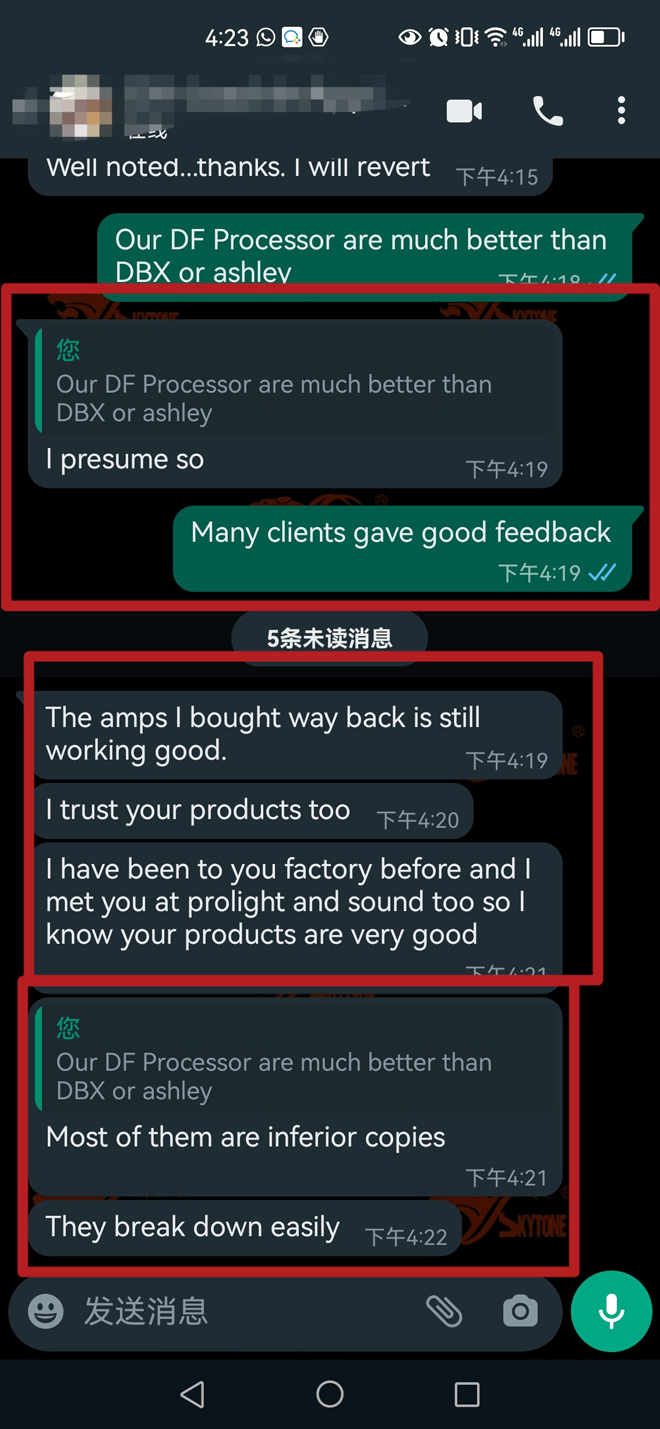Record a voice message
Screen dimensions: 660x1429
pyautogui.click(x=611, y=1311)
